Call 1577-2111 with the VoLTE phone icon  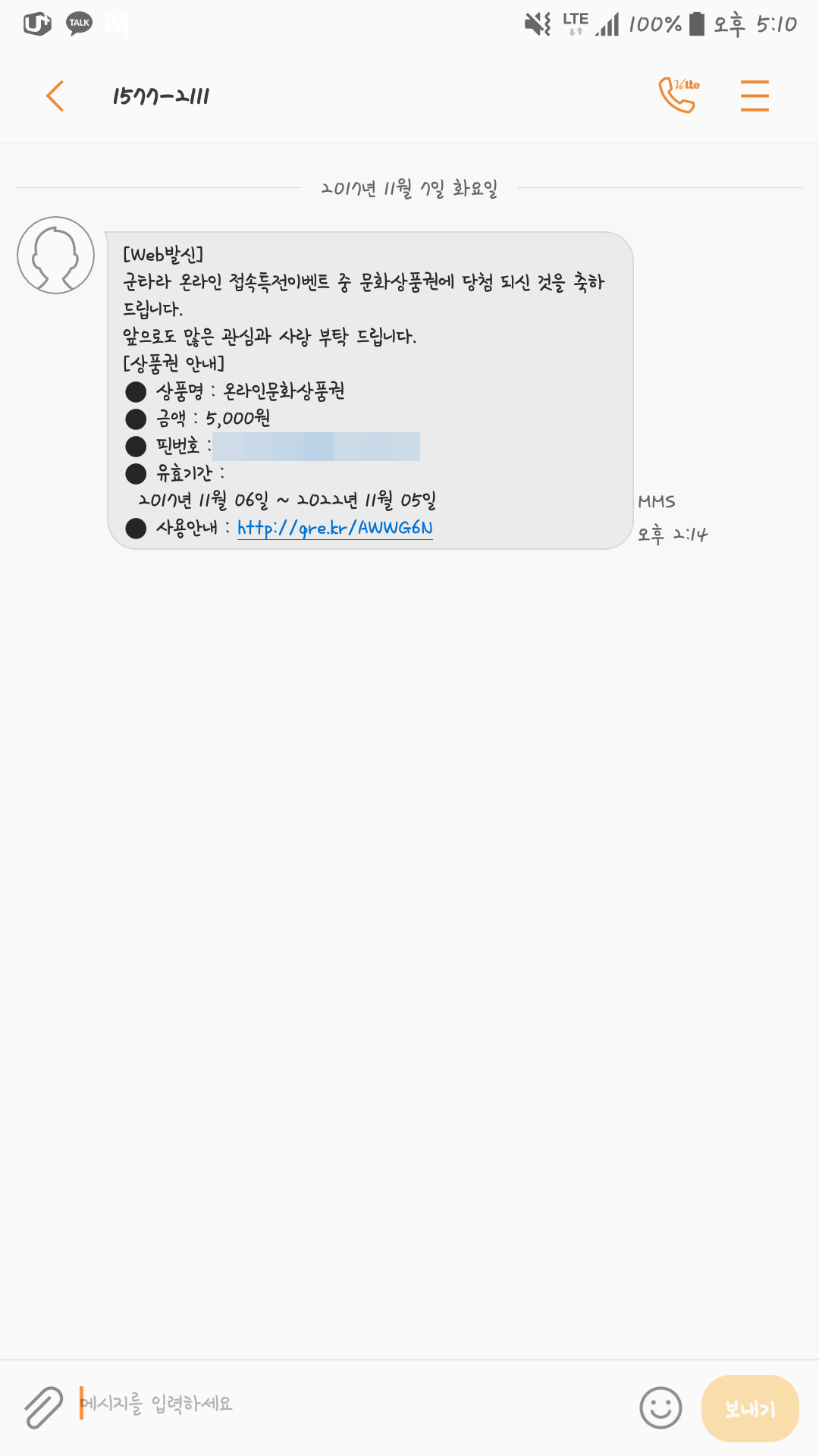click(x=679, y=95)
